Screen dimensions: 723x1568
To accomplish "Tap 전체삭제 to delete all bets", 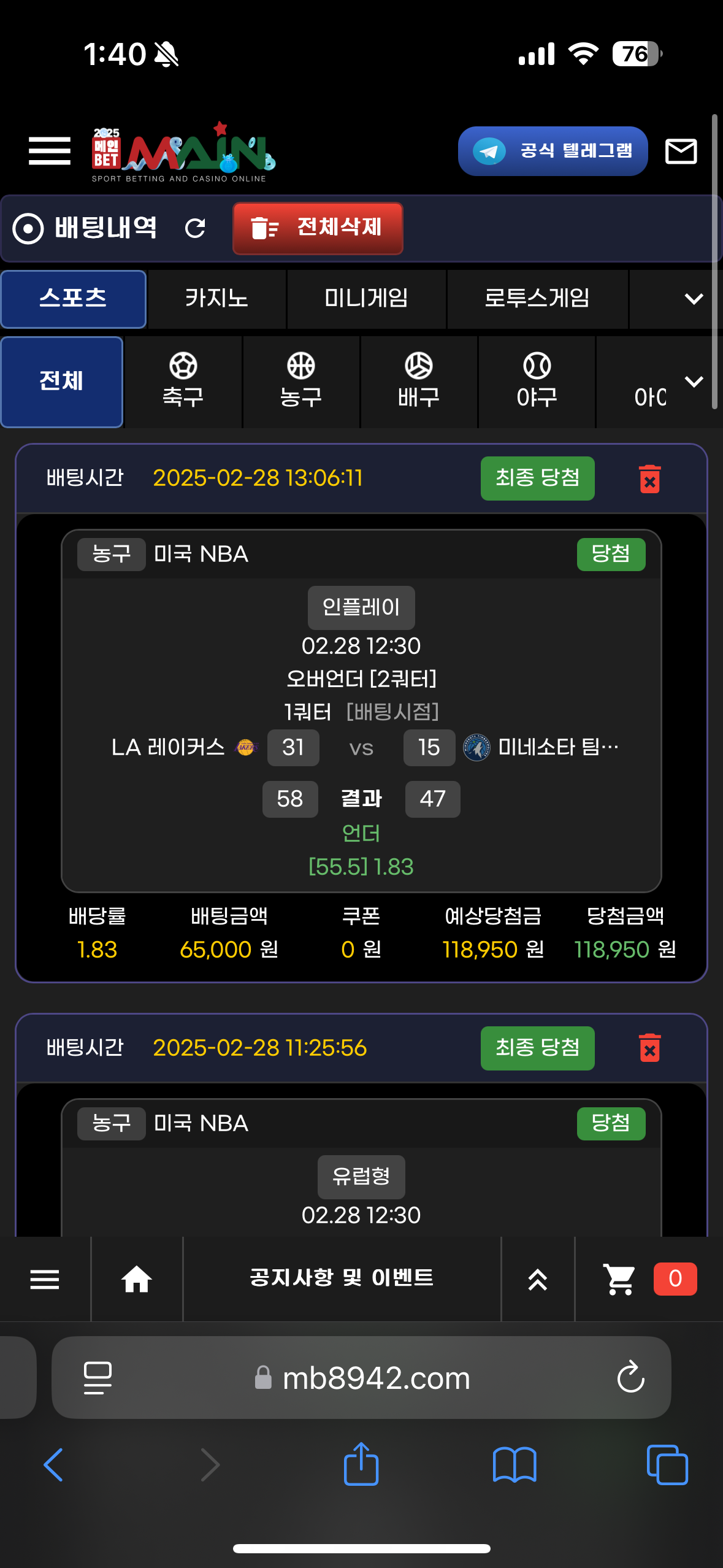I will (318, 228).
